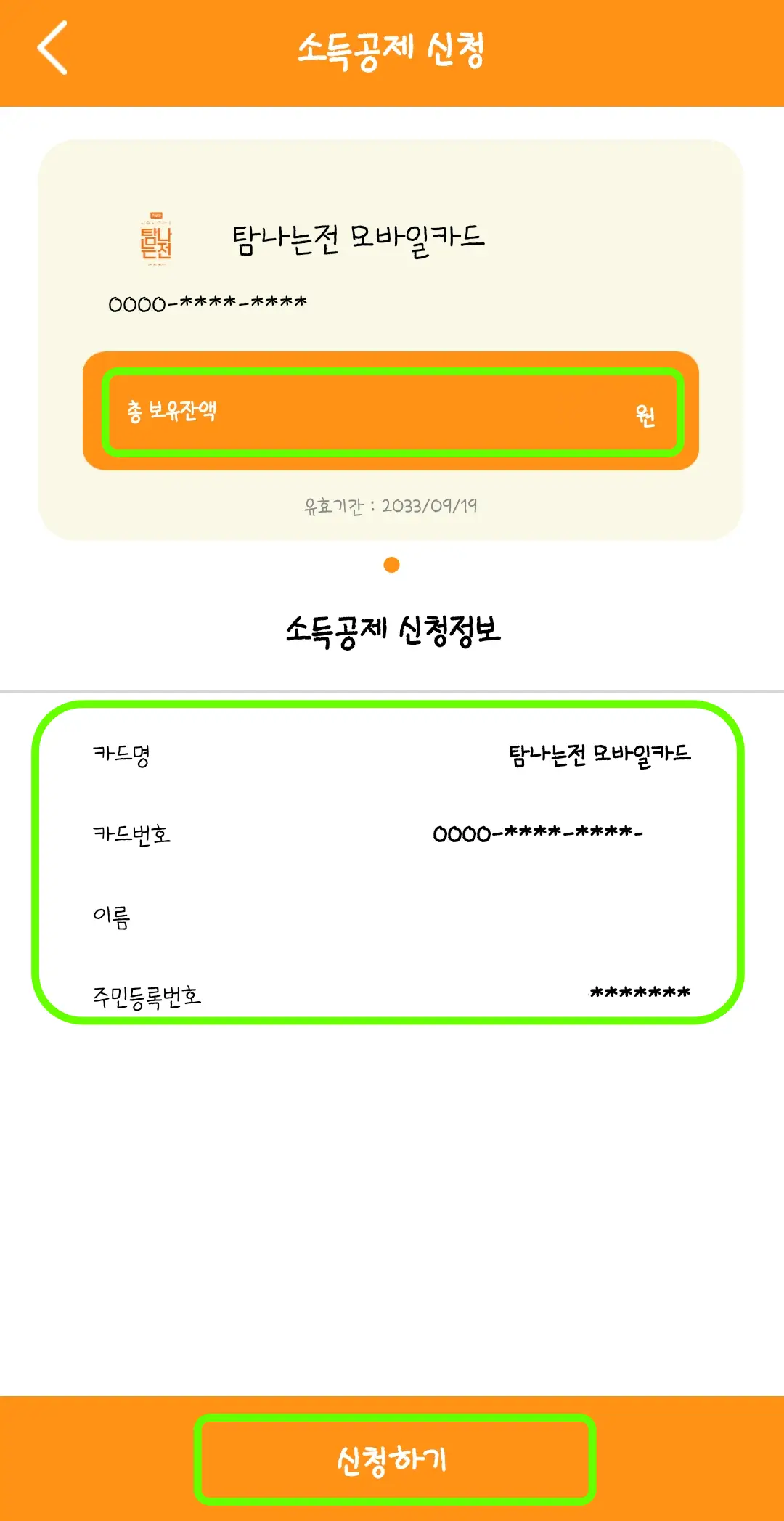Select the 총 보유잔액 balance display
This screenshot has height=1521, width=784.
coord(174,410)
